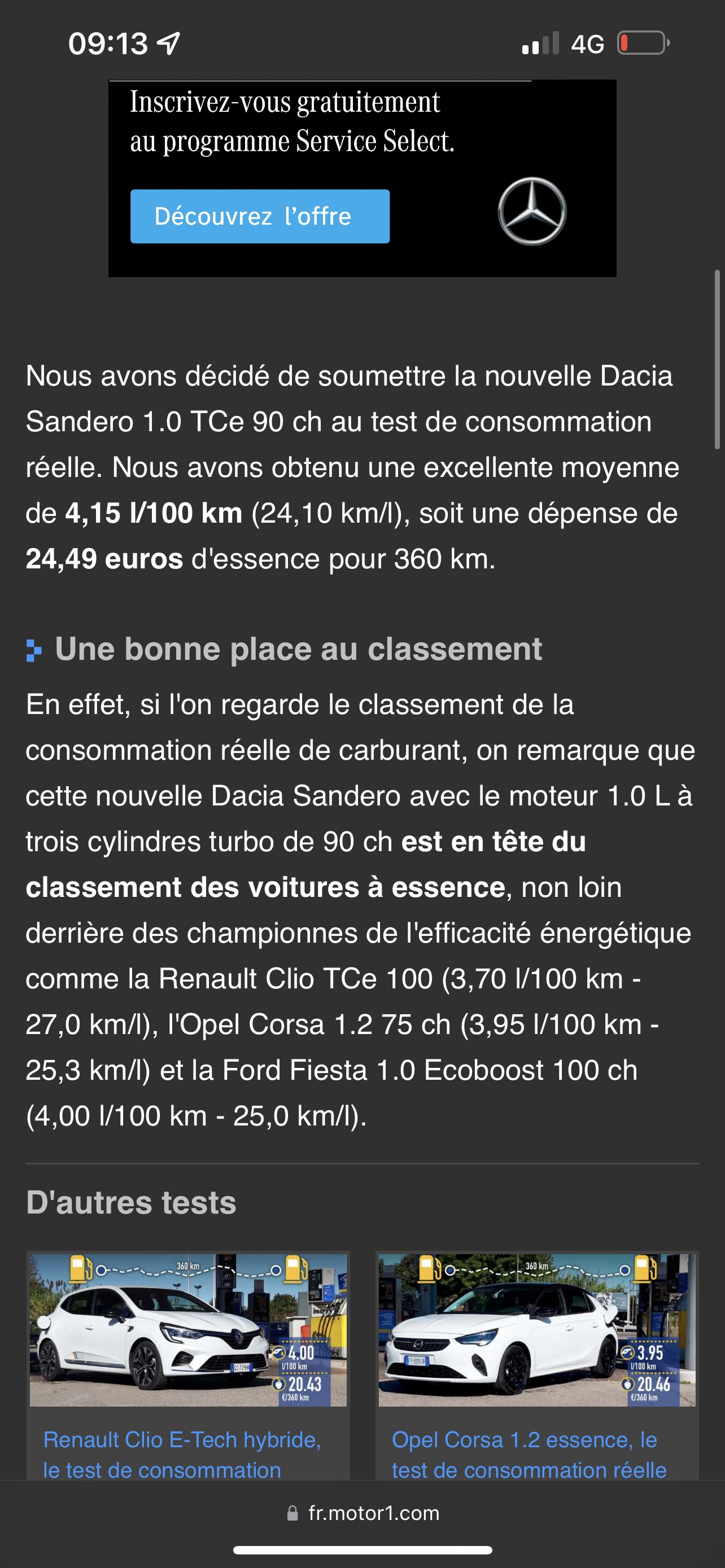The width and height of the screenshot is (725, 1568).
Task: Open the Renault Clio E-Tech hybride test link
Action: [x=181, y=1454]
